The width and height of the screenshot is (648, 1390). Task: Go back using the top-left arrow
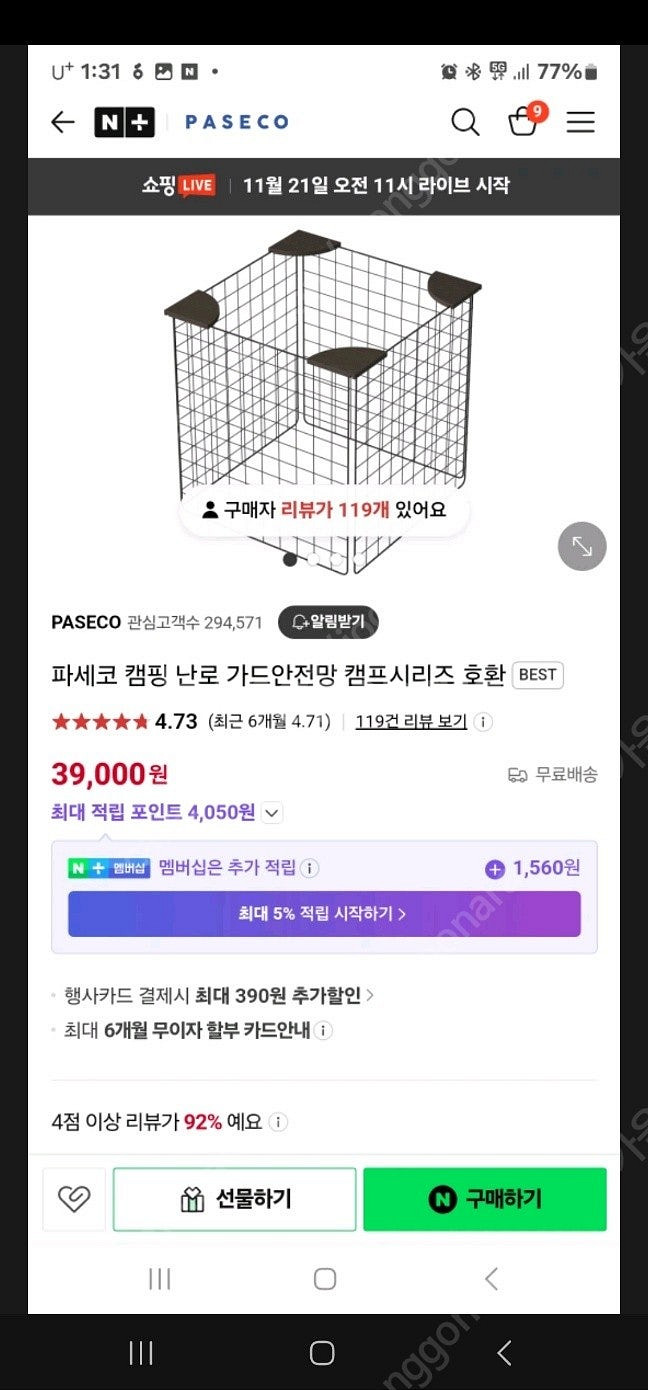coord(63,122)
